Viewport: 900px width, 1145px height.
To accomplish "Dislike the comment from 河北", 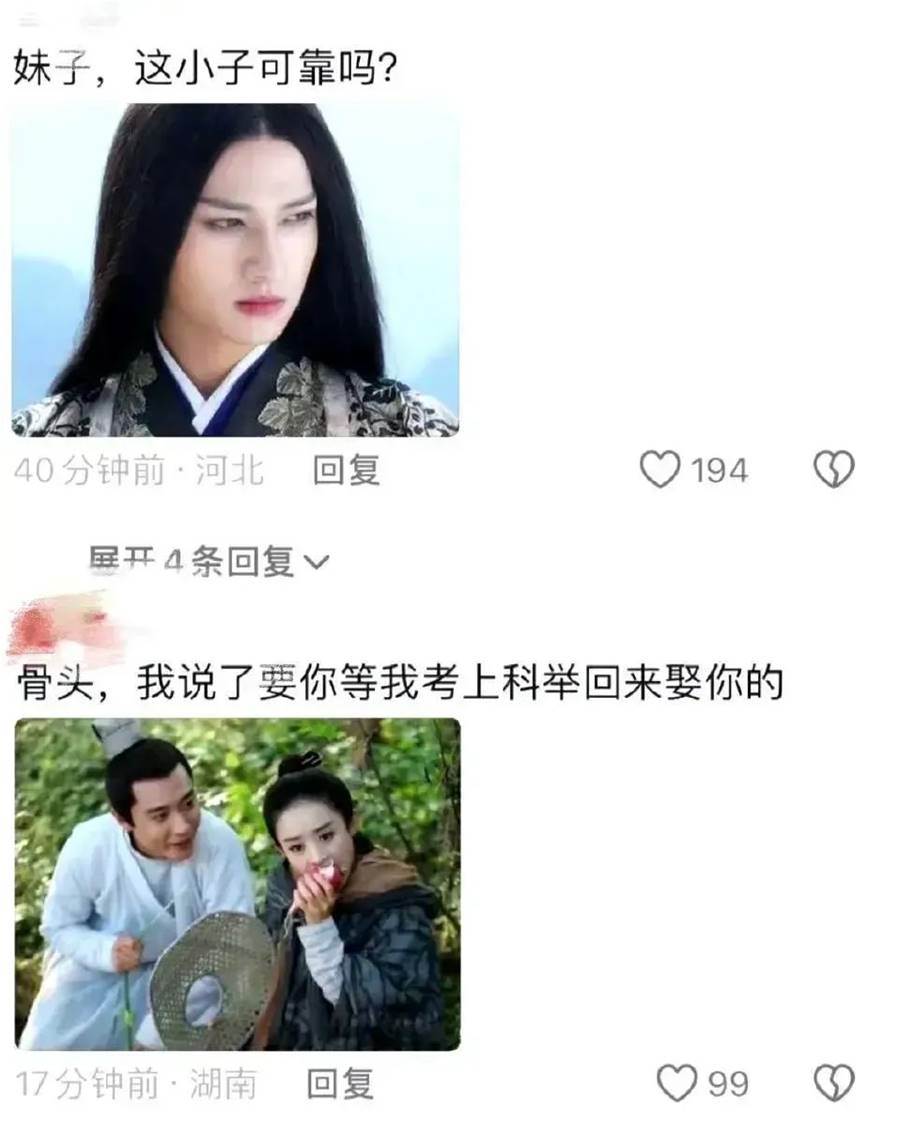I will [832, 469].
